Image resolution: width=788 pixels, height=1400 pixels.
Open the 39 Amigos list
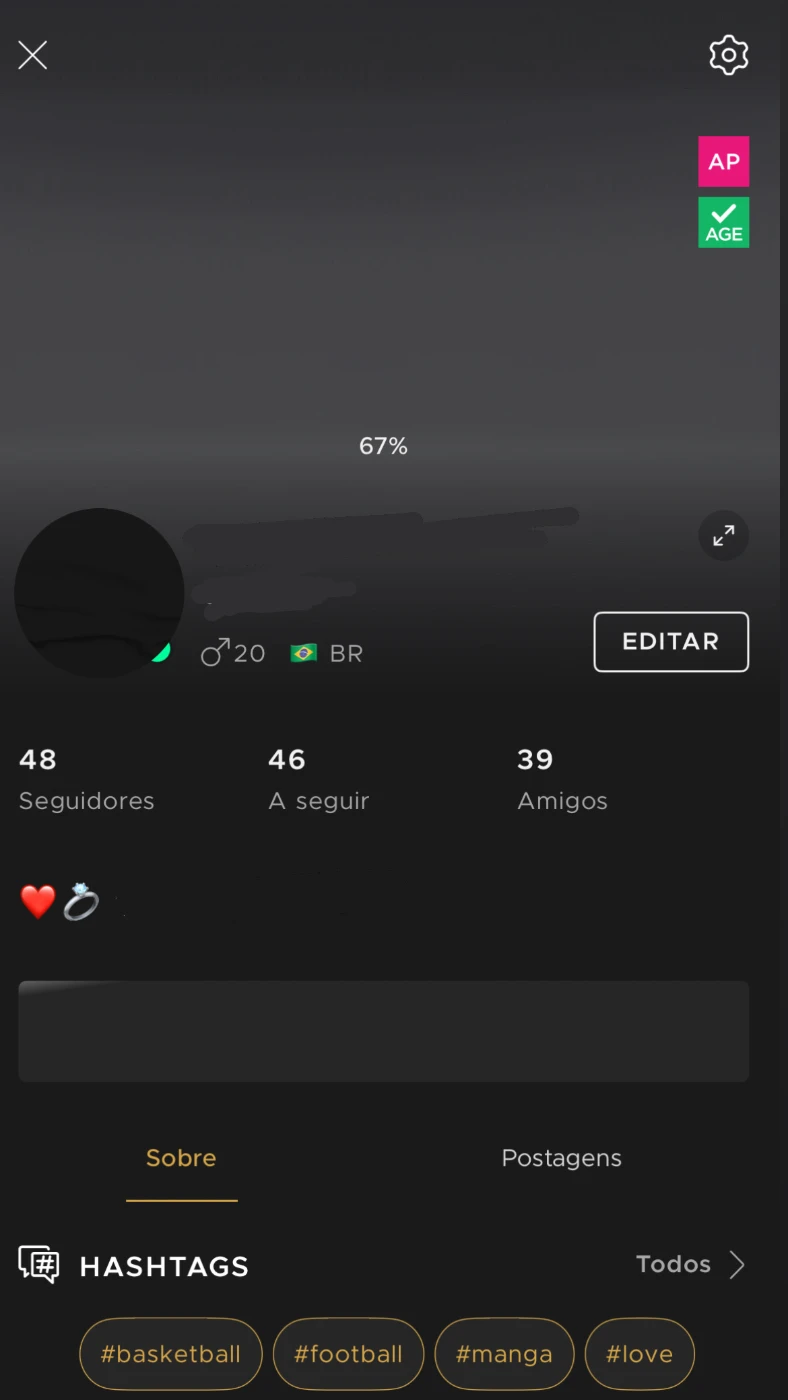point(562,779)
